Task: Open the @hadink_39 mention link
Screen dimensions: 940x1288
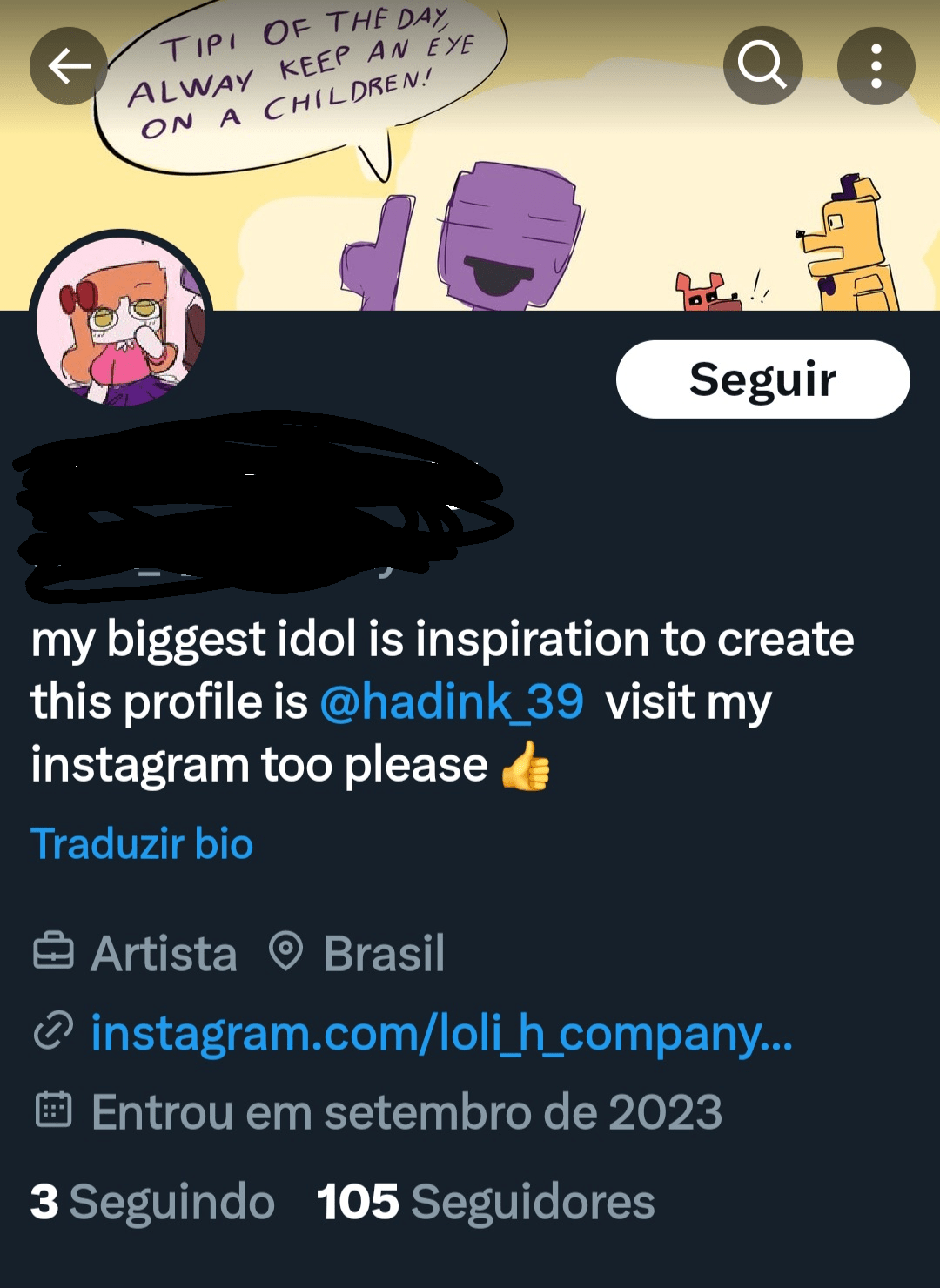Action: 452,701
